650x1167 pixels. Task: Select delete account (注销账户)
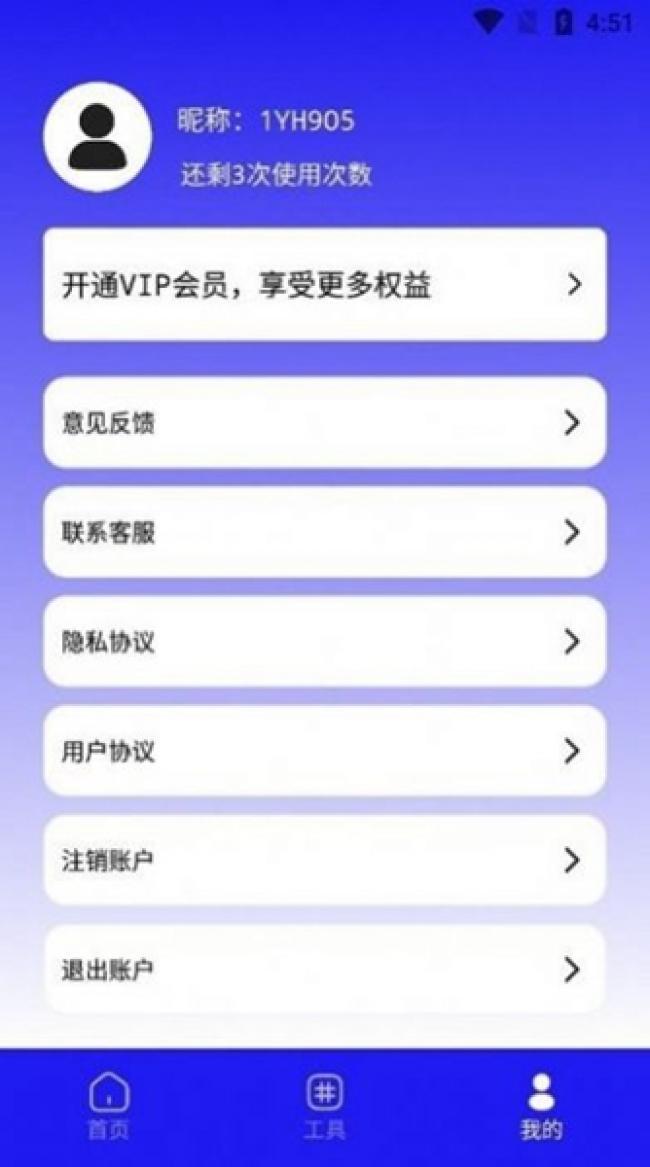click(324, 860)
